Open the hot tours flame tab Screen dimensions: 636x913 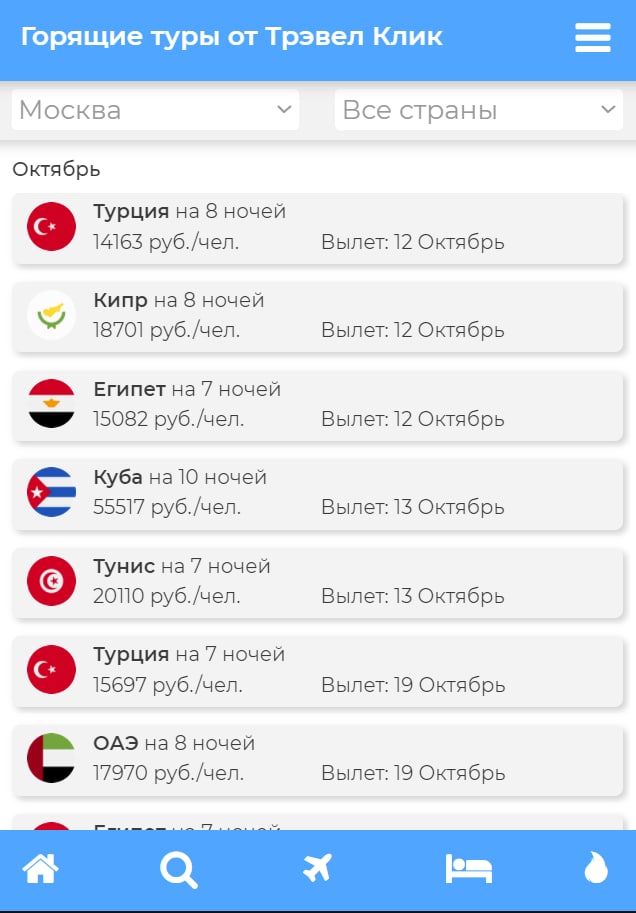(x=596, y=869)
